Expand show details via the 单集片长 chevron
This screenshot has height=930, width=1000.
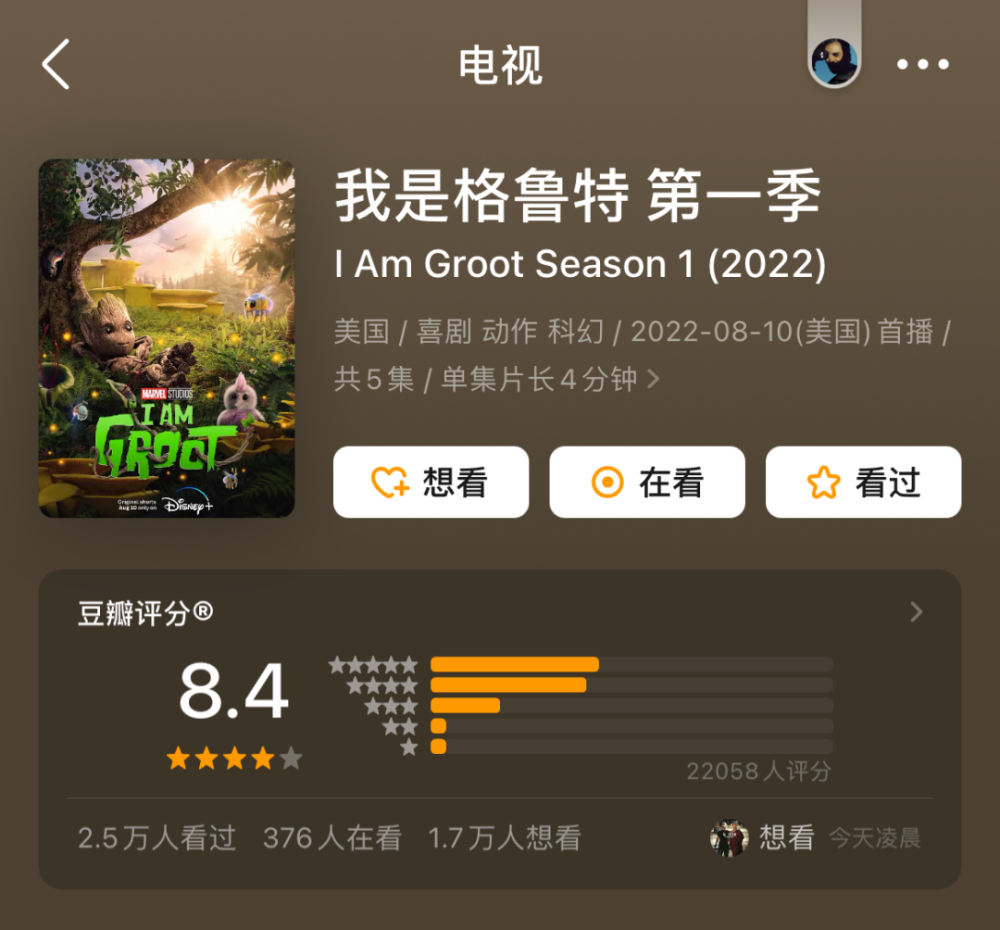(654, 380)
